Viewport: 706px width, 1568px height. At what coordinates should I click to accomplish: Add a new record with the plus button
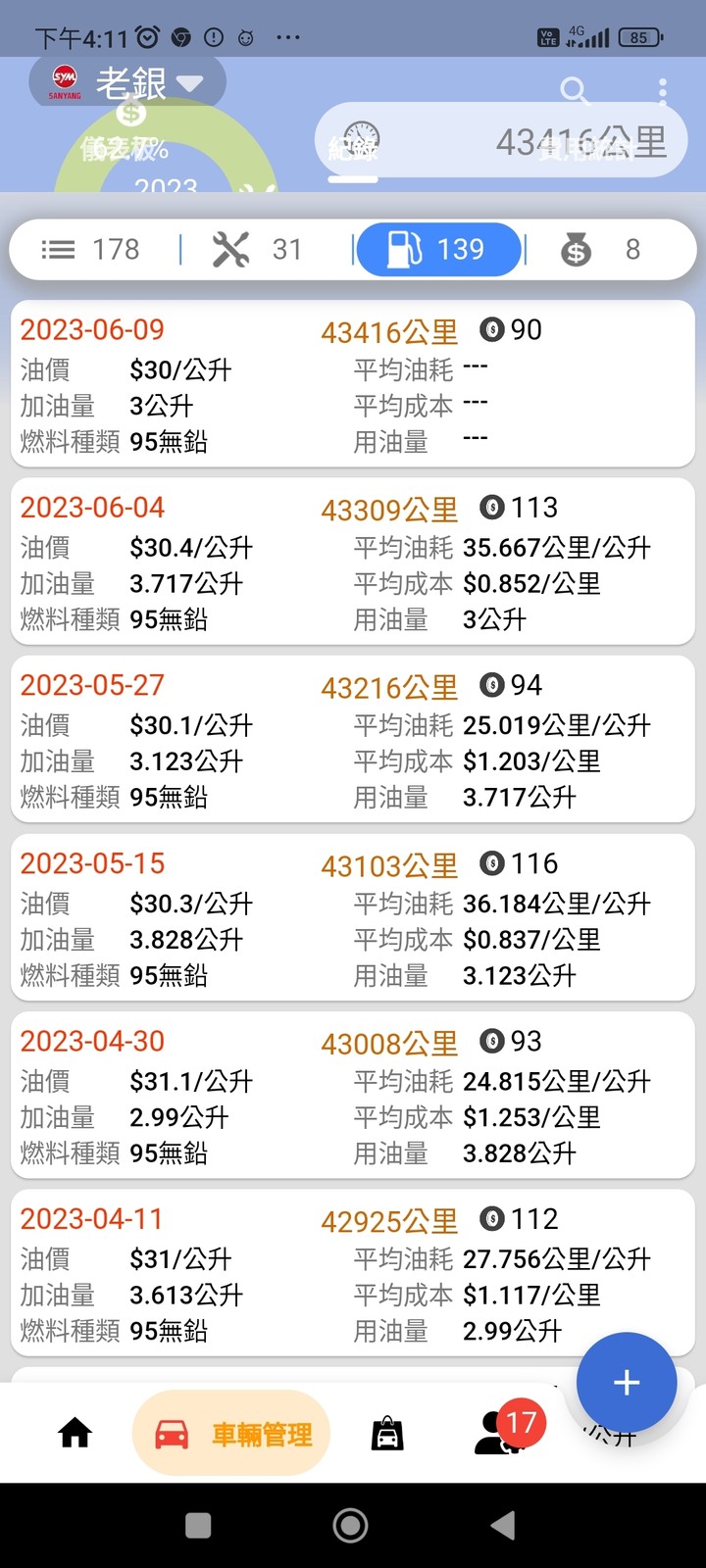[x=627, y=1383]
